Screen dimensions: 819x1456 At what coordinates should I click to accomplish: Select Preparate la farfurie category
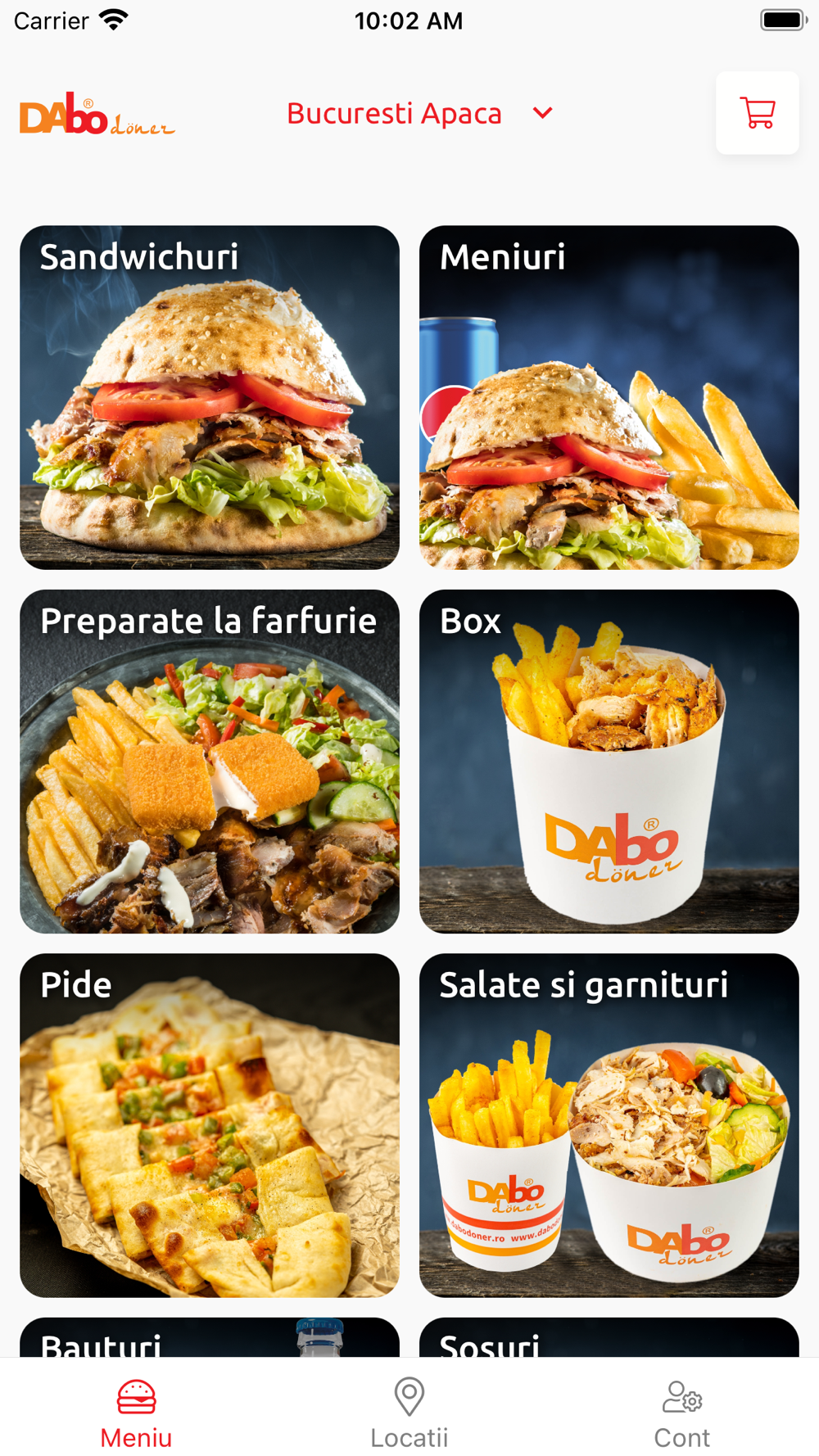tap(210, 762)
